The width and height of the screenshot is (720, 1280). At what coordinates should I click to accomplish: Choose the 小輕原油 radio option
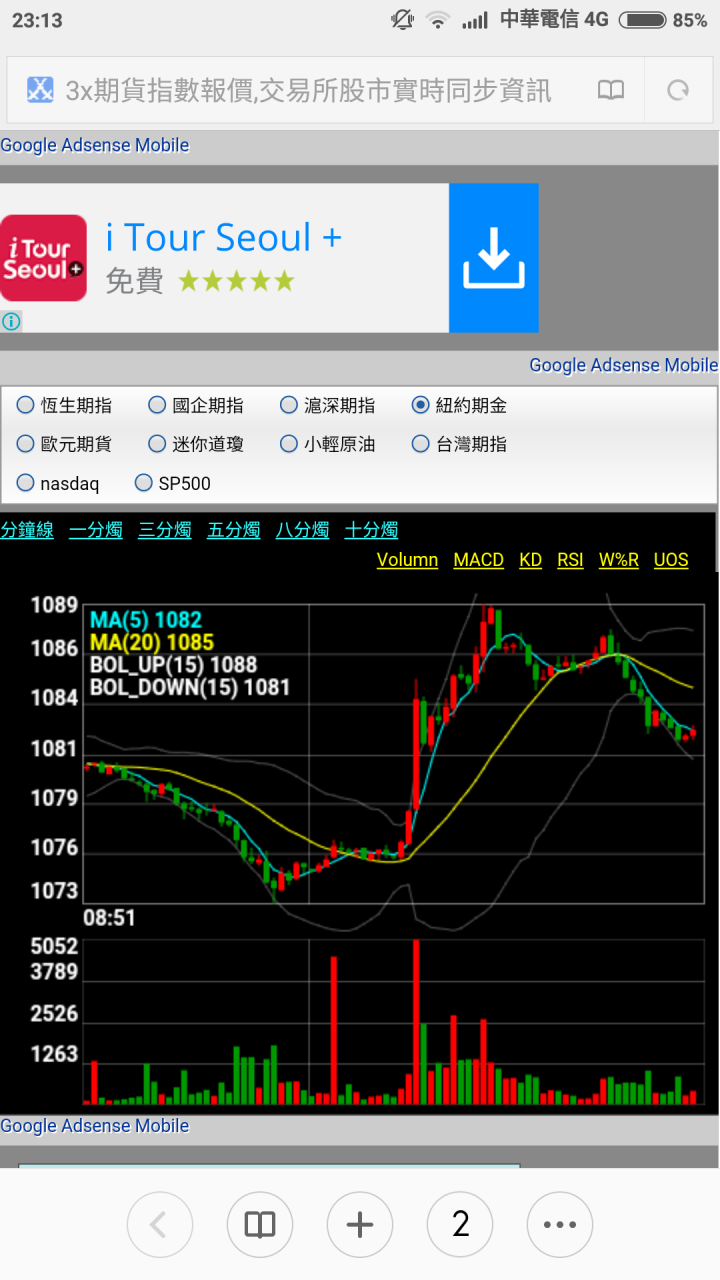click(x=289, y=444)
